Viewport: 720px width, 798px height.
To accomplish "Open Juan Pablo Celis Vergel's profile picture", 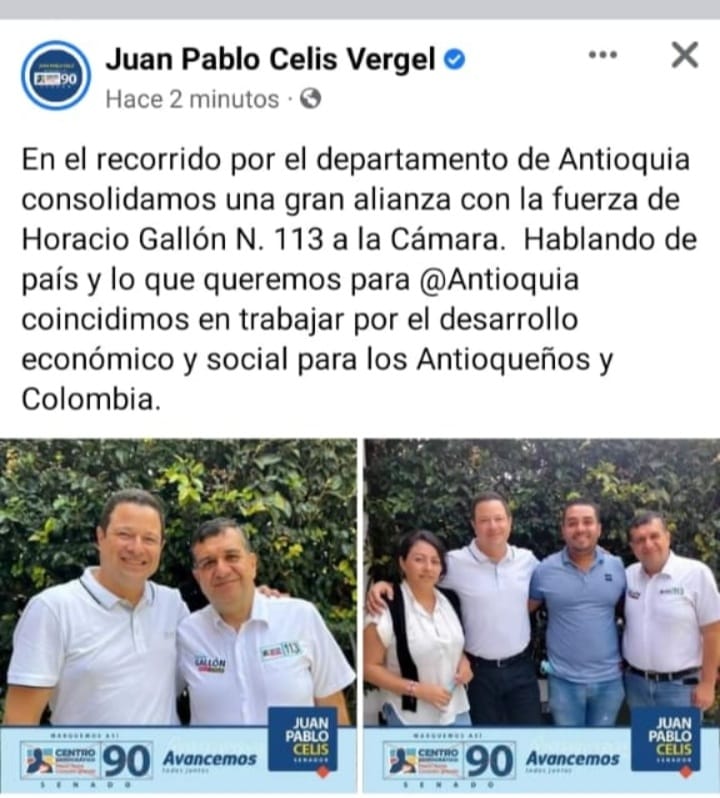I will coord(55,75).
